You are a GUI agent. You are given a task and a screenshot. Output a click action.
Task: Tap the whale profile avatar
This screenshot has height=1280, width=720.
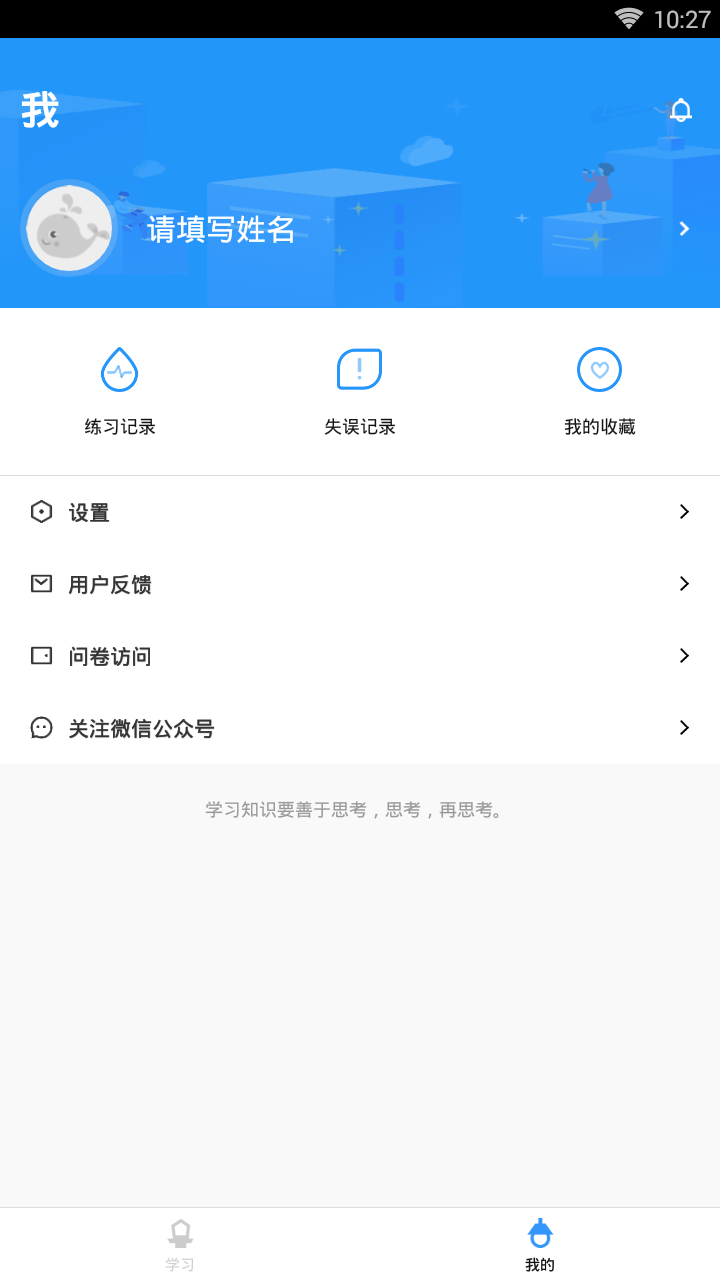pos(69,229)
